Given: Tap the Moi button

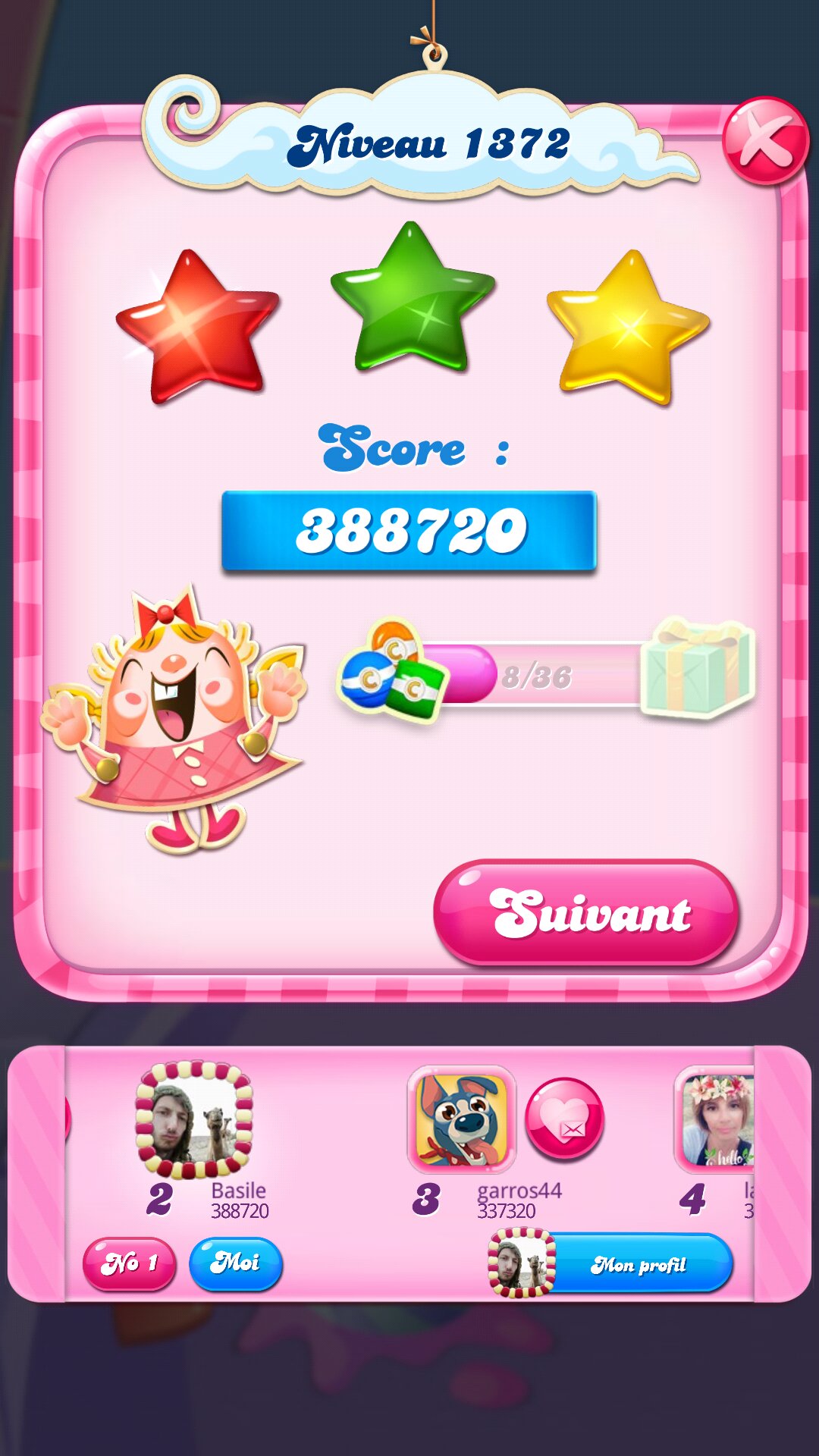Looking at the screenshot, I should coord(235,1263).
